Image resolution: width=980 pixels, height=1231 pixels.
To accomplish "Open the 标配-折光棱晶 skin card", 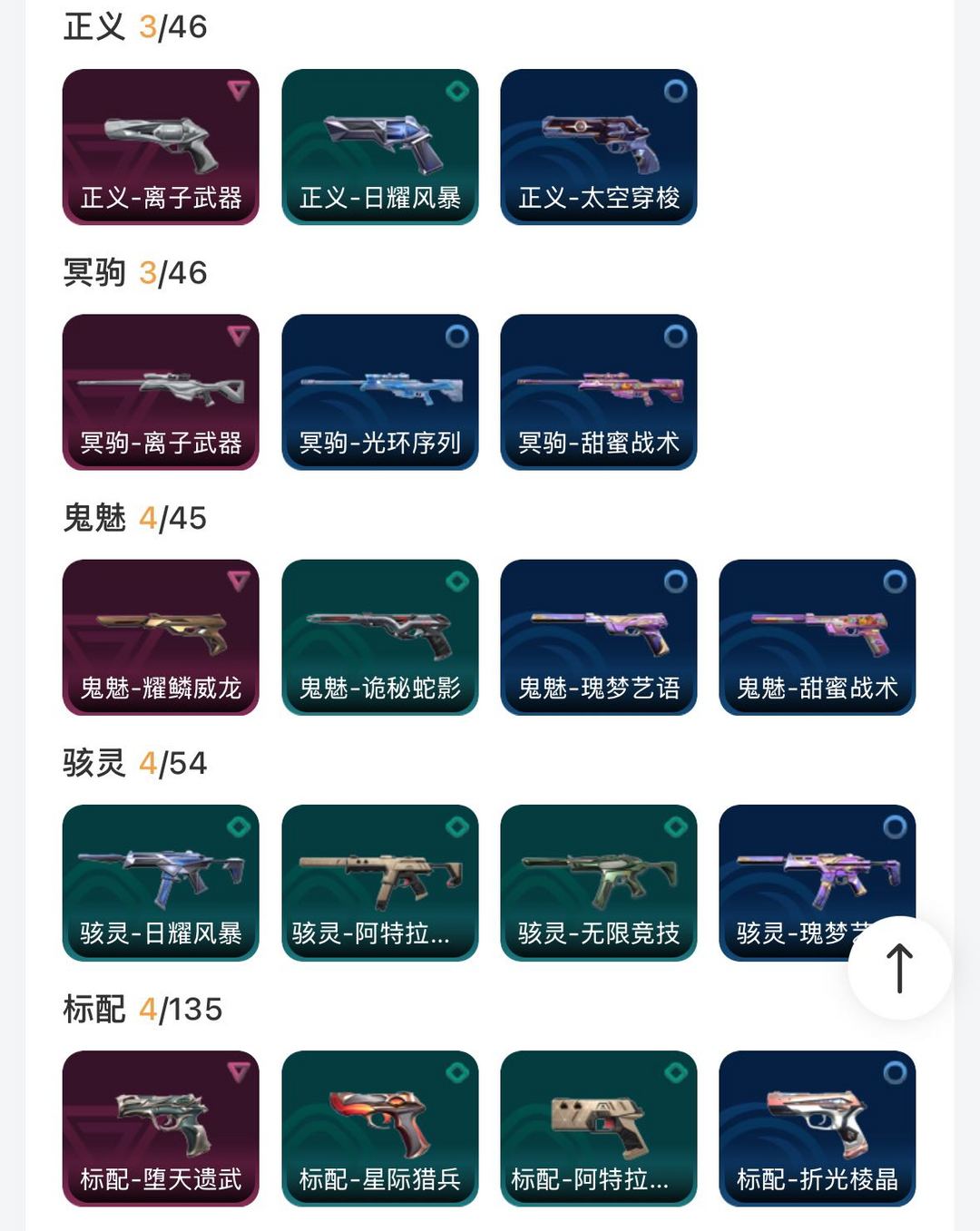I will tap(818, 1128).
